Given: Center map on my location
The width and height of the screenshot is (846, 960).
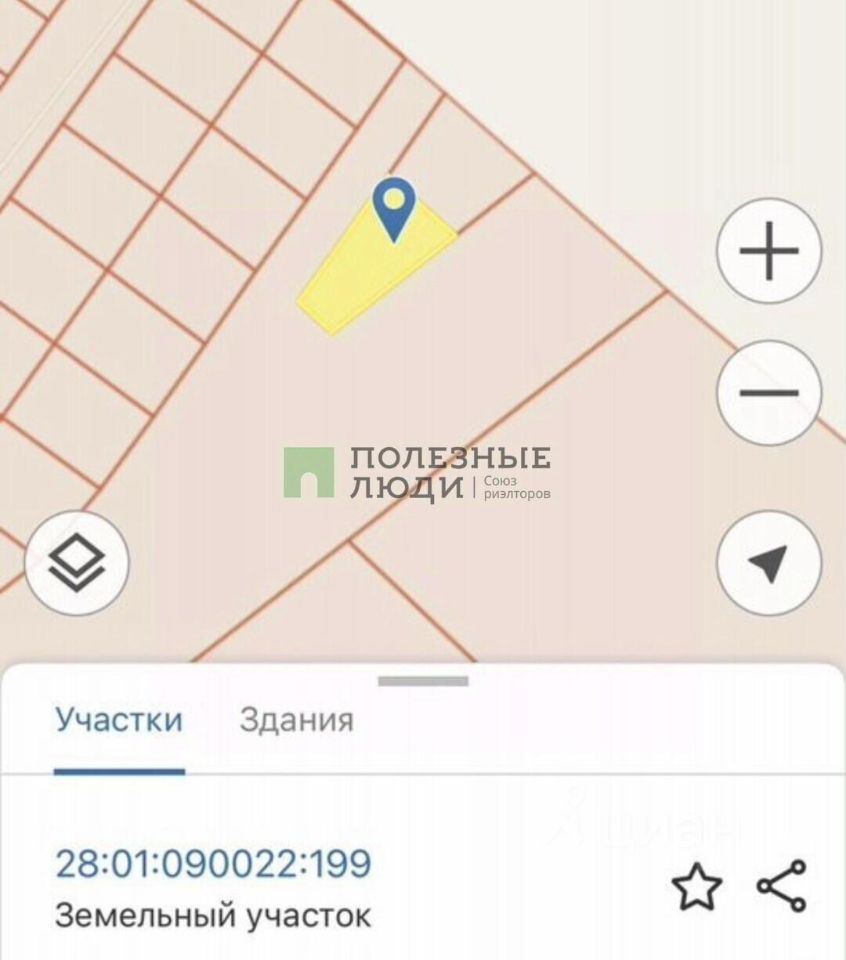Looking at the screenshot, I should point(768,563).
